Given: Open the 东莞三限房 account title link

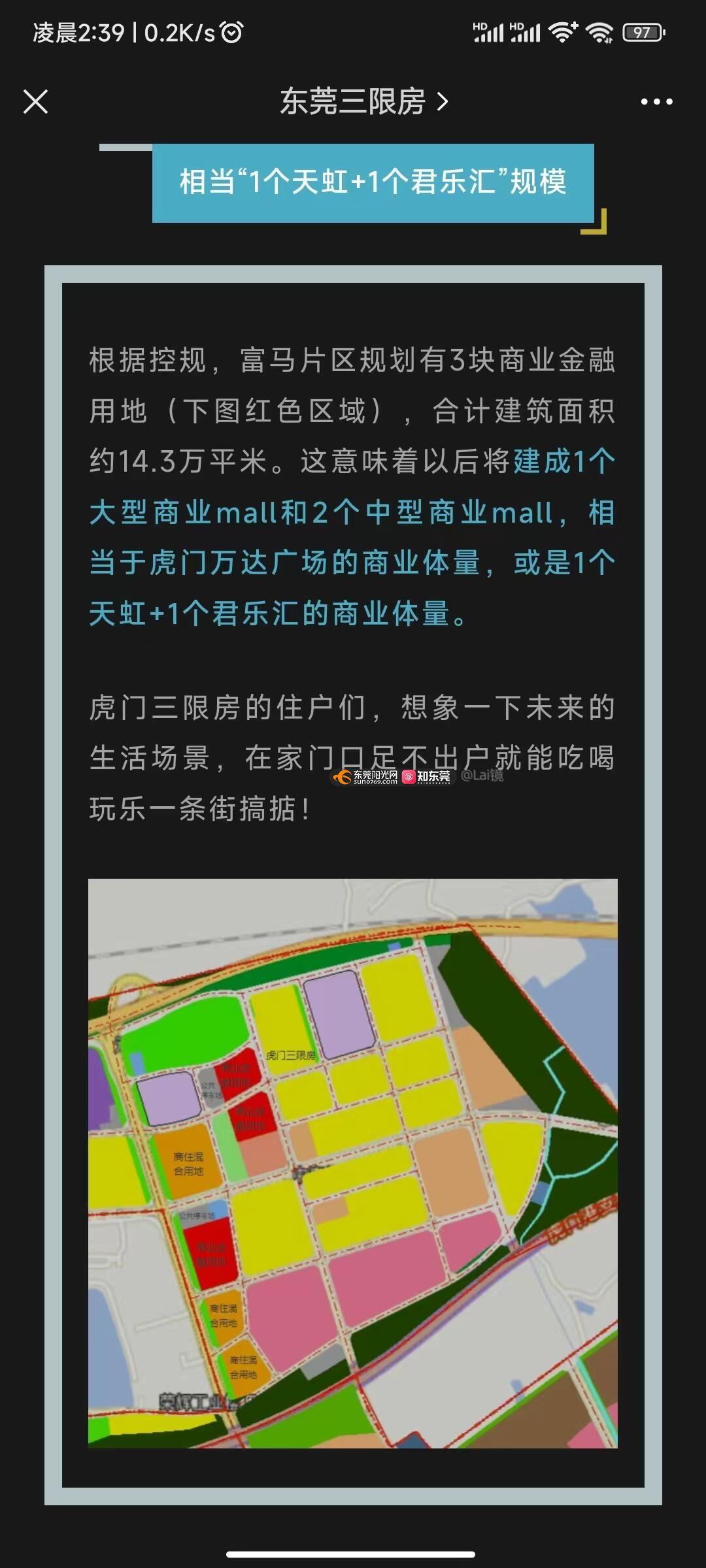Looking at the screenshot, I should (x=363, y=102).
